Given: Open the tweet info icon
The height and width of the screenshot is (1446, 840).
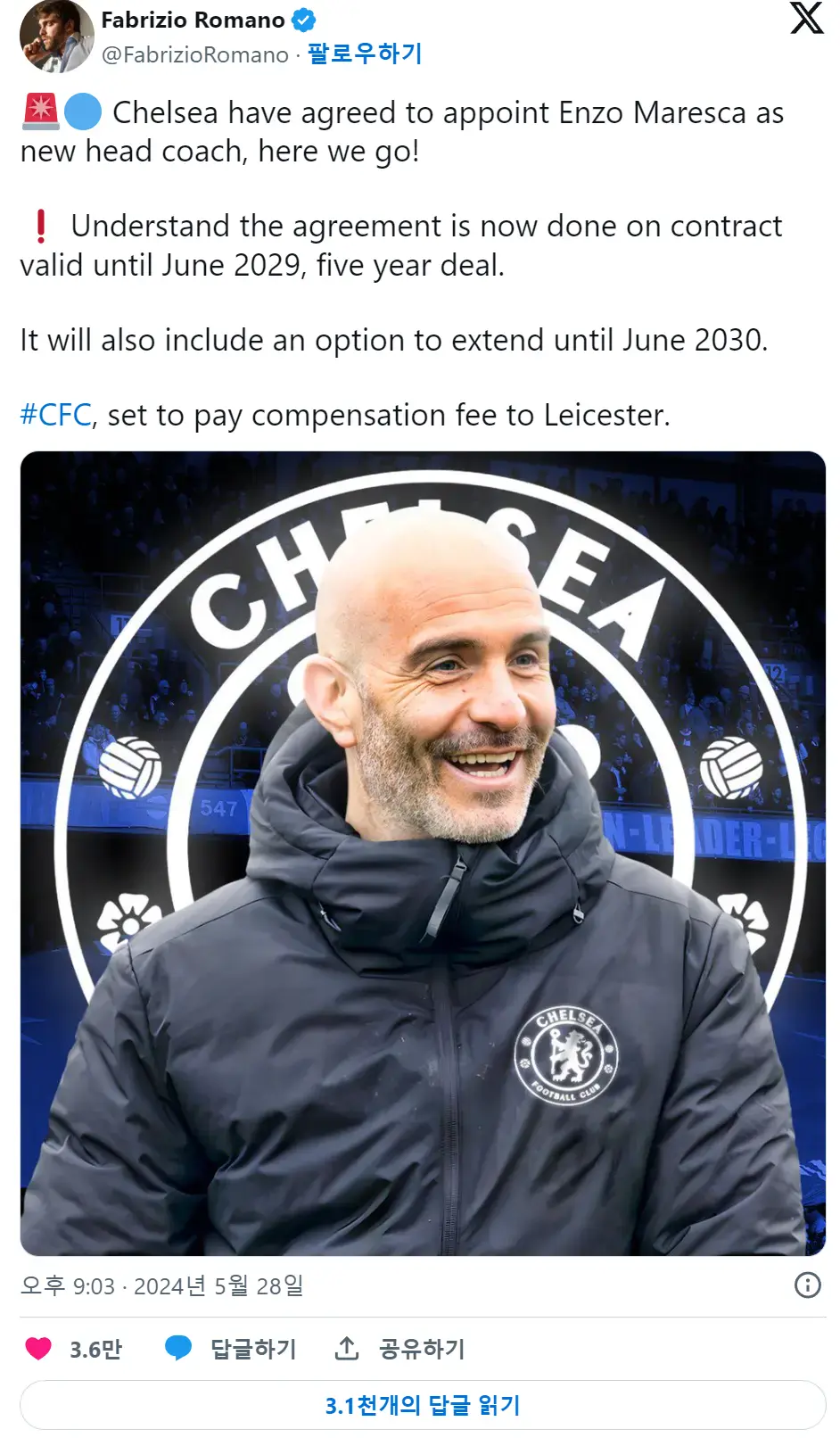Looking at the screenshot, I should click(807, 1285).
